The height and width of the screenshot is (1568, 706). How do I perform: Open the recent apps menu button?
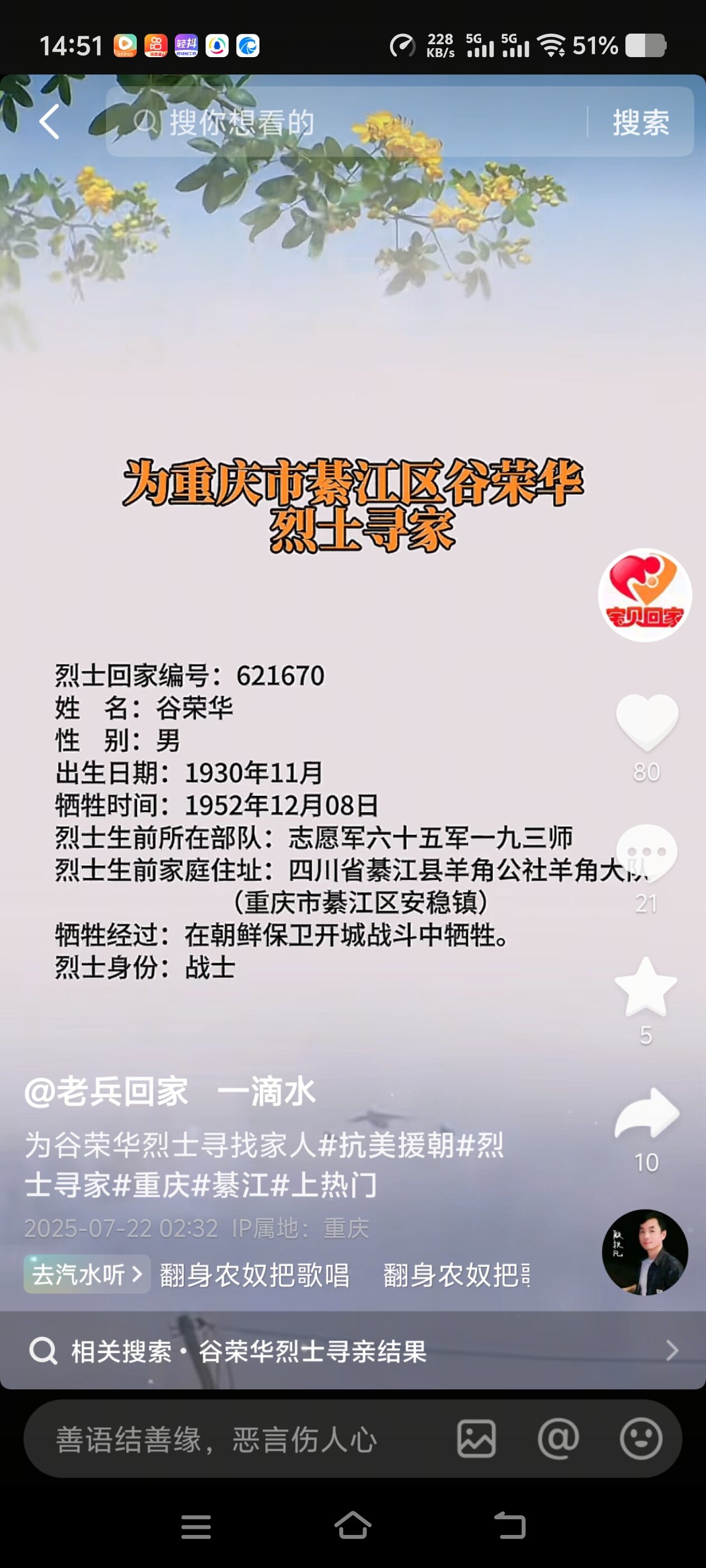[x=196, y=1527]
